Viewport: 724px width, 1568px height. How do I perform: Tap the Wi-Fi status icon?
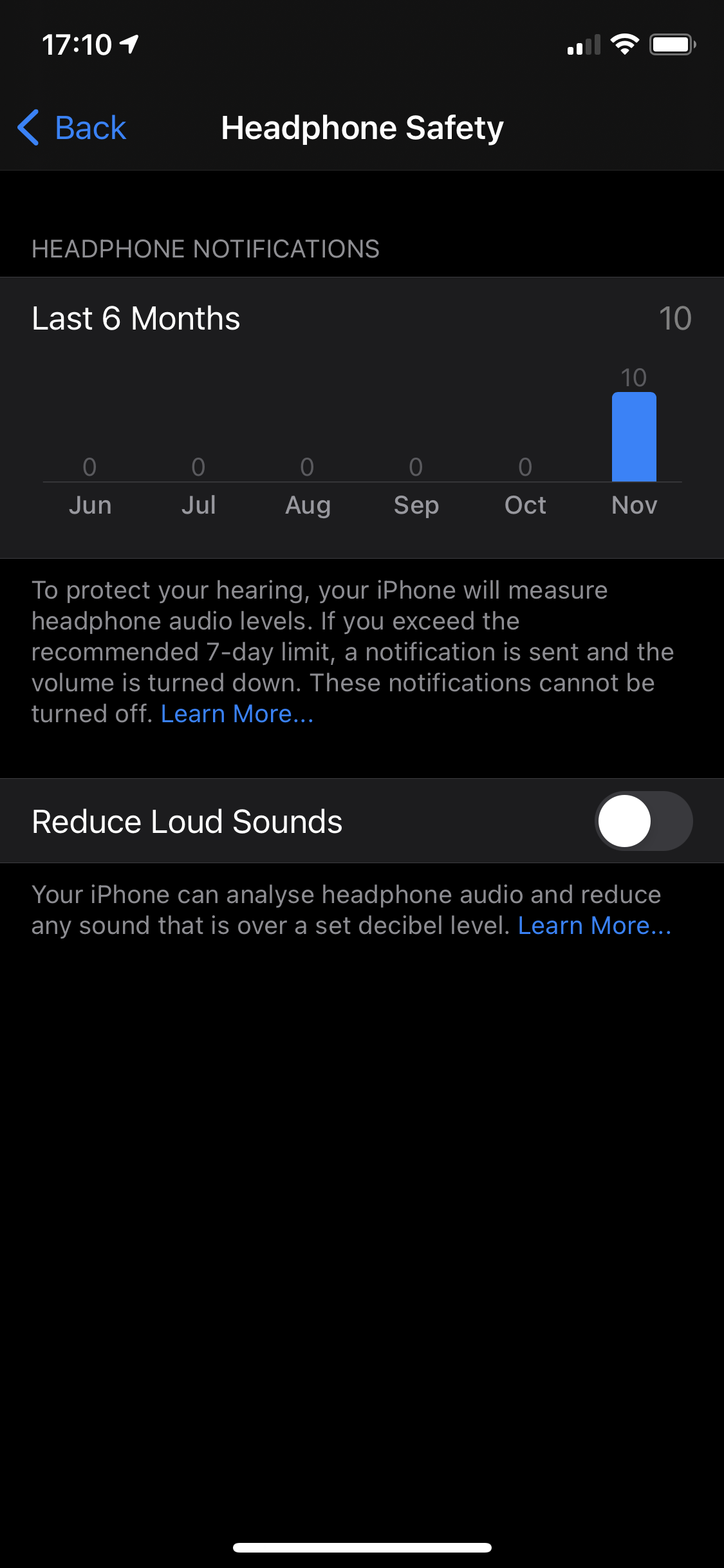[x=623, y=44]
